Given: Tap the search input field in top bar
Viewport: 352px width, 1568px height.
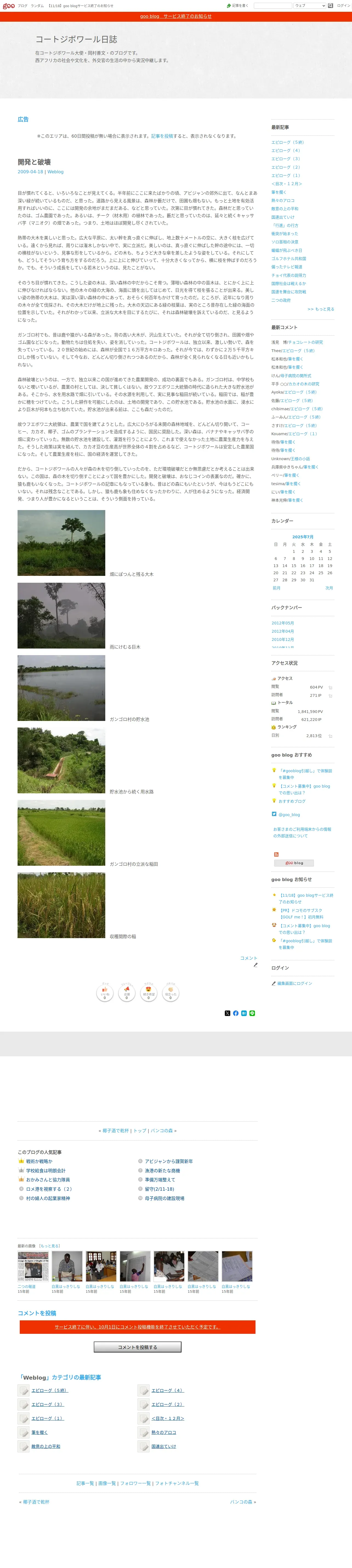Looking at the screenshot, I should [x=272, y=5].
